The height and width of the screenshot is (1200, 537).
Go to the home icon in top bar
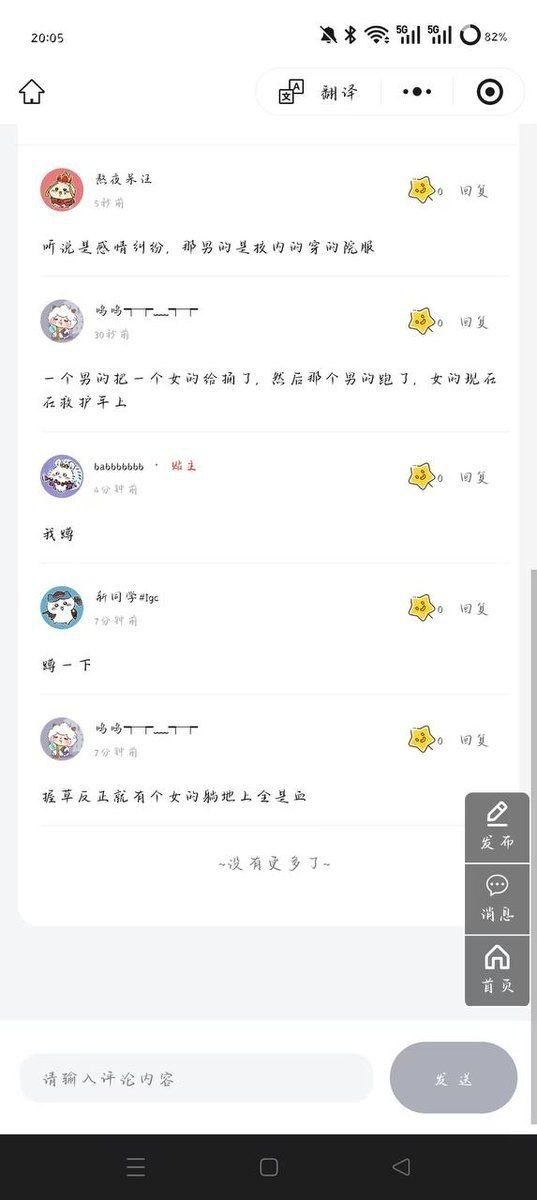coord(32,92)
